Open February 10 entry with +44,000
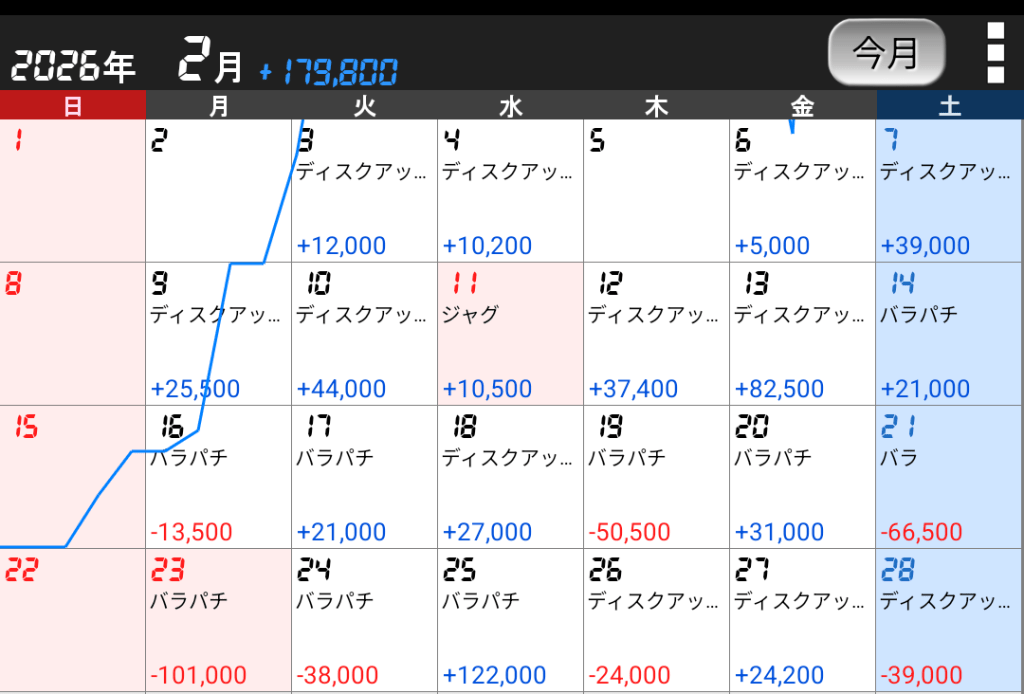This screenshot has width=1024, height=694. 364,334
